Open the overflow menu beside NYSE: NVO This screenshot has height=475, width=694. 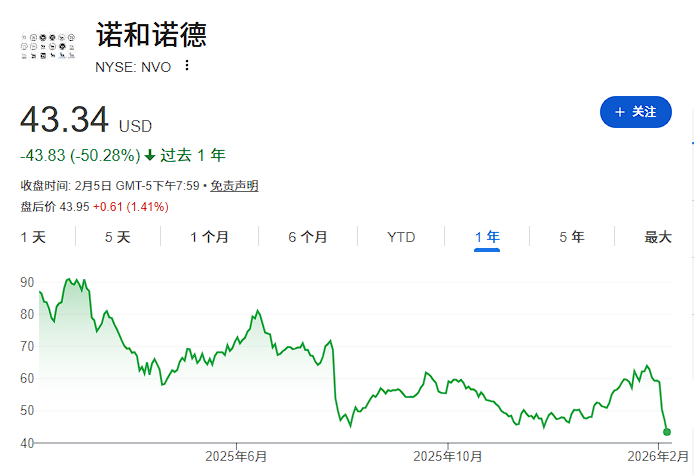186,67
